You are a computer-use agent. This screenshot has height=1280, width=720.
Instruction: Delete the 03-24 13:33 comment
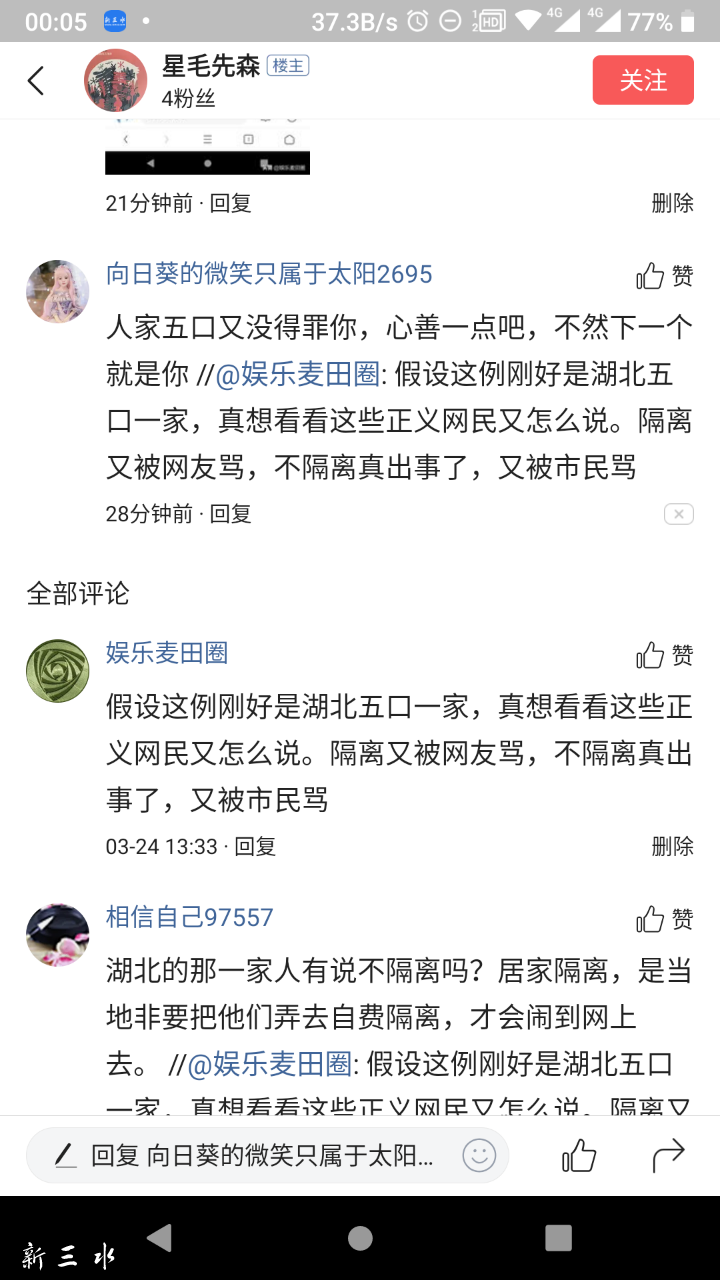click(672, 846)
